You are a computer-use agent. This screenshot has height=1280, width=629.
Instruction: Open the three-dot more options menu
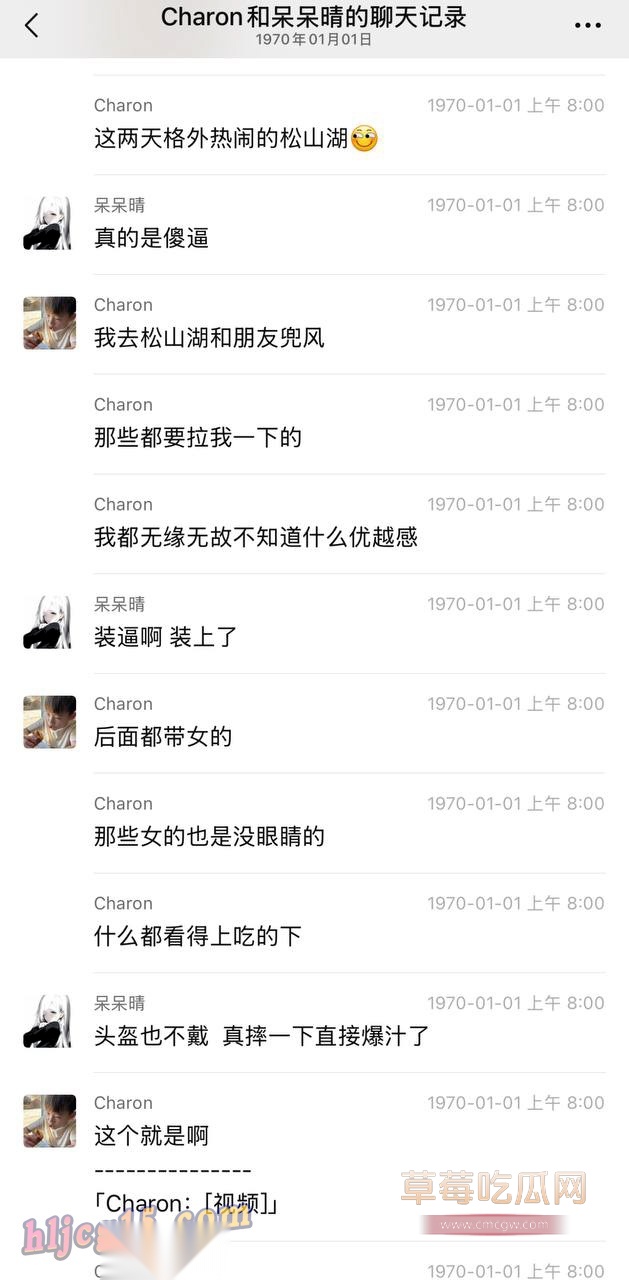pos(588,26)
